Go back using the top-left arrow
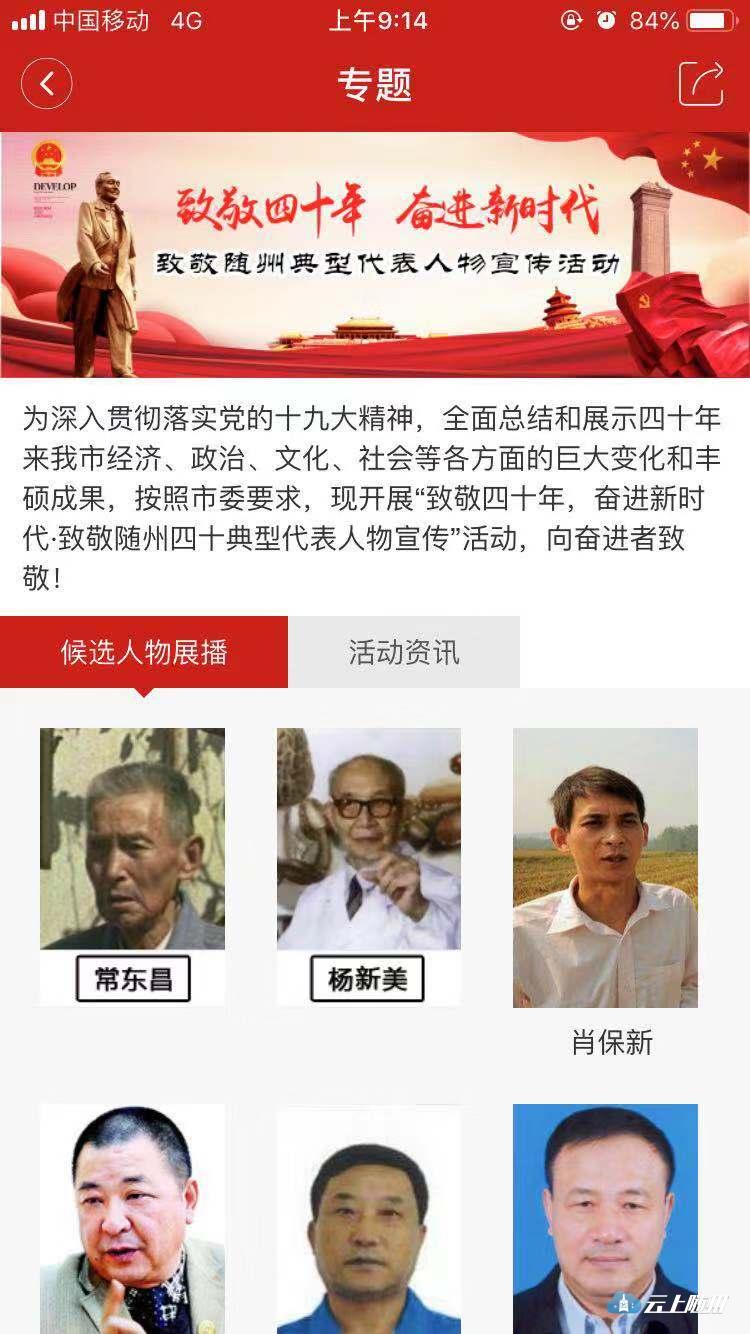 (47, 84)
